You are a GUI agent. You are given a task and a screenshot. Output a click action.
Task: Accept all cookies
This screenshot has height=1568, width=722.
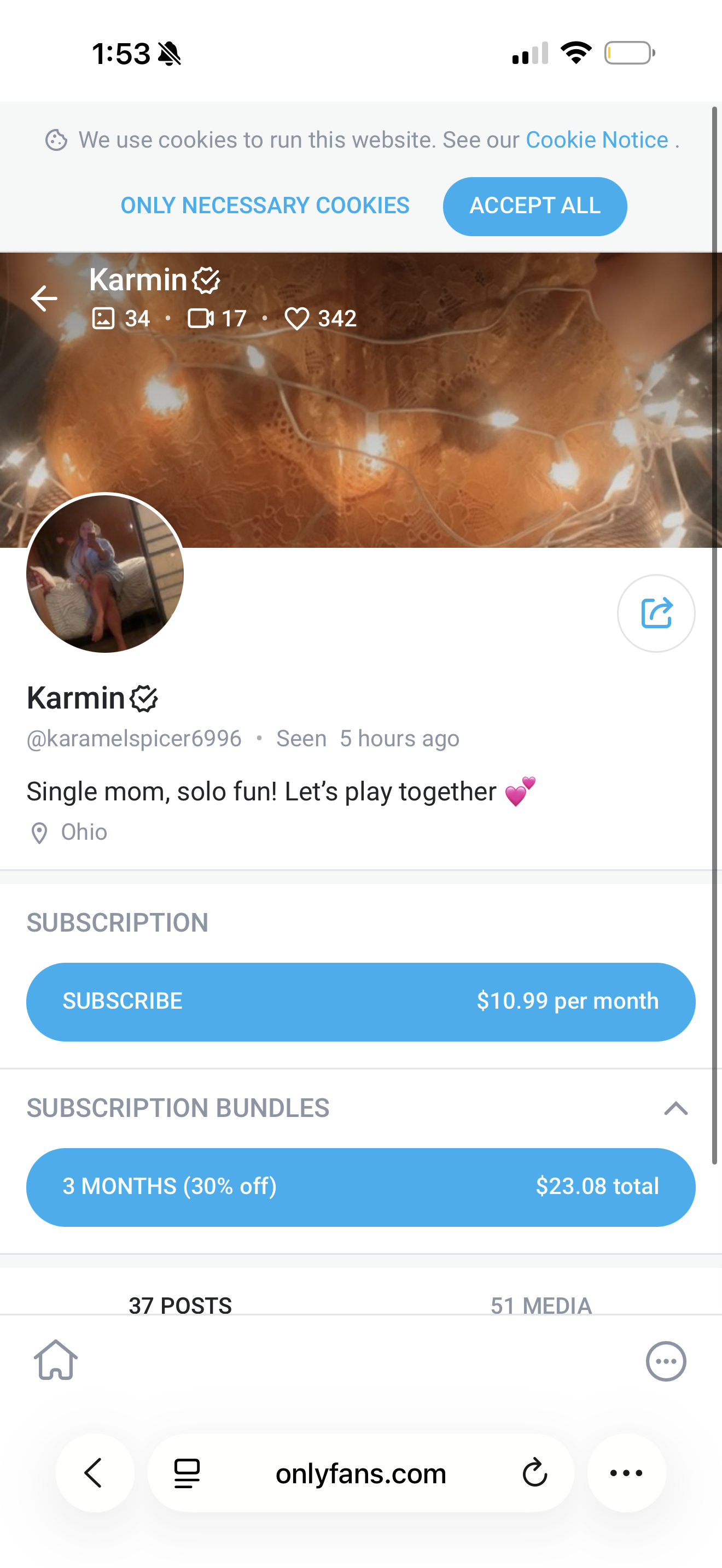[534, 206]
